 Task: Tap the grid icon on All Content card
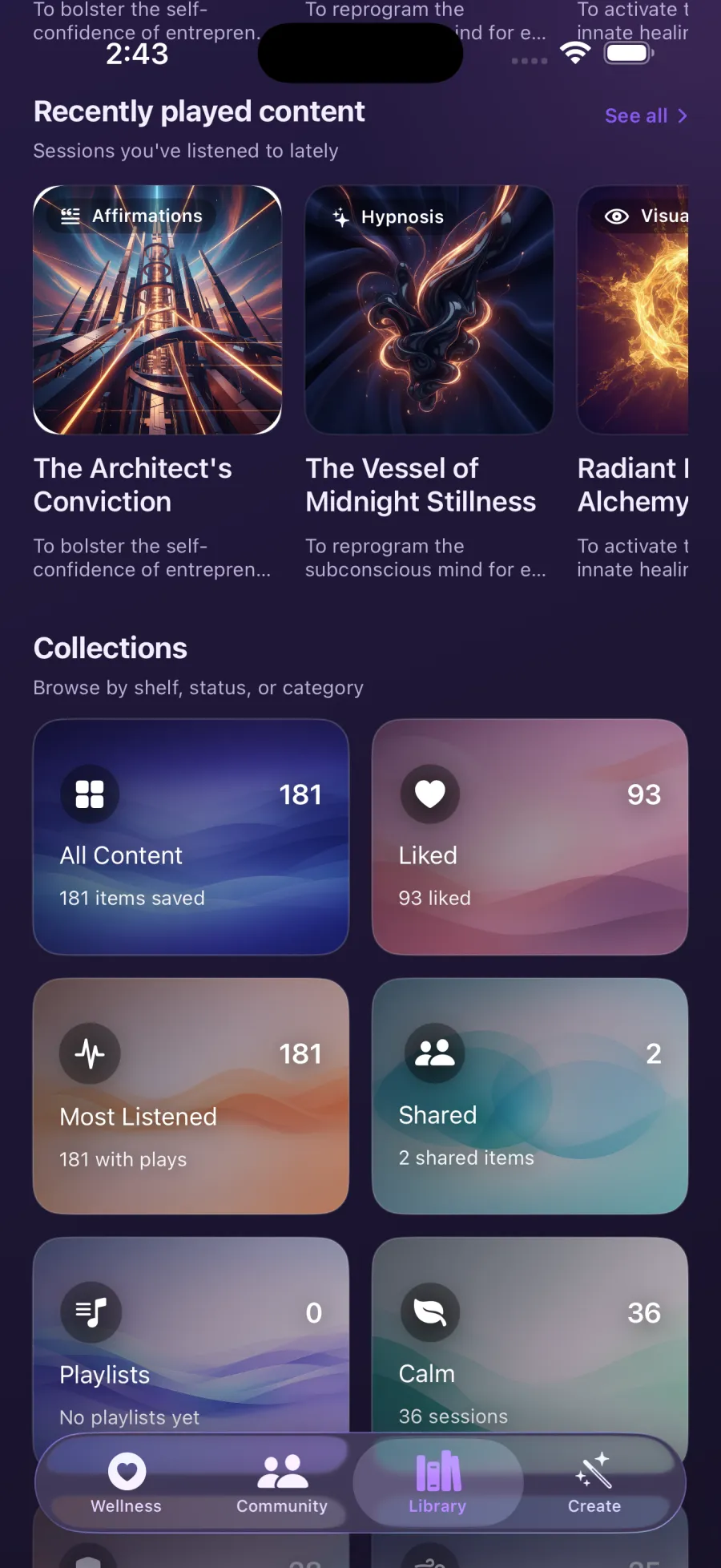click(89, 794)
